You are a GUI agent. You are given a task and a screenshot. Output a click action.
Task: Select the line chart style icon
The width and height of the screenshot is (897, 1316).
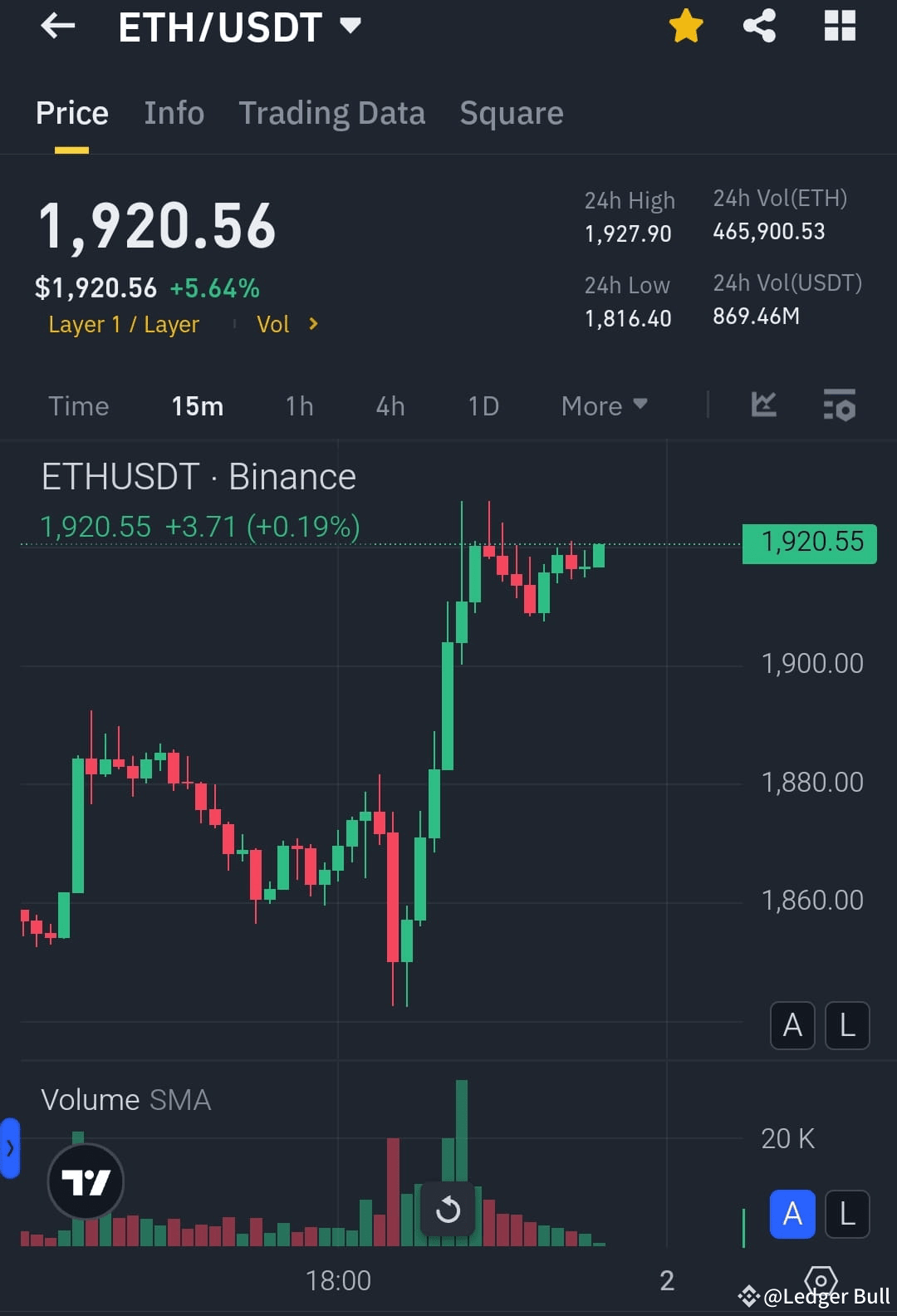pos(763,405)
